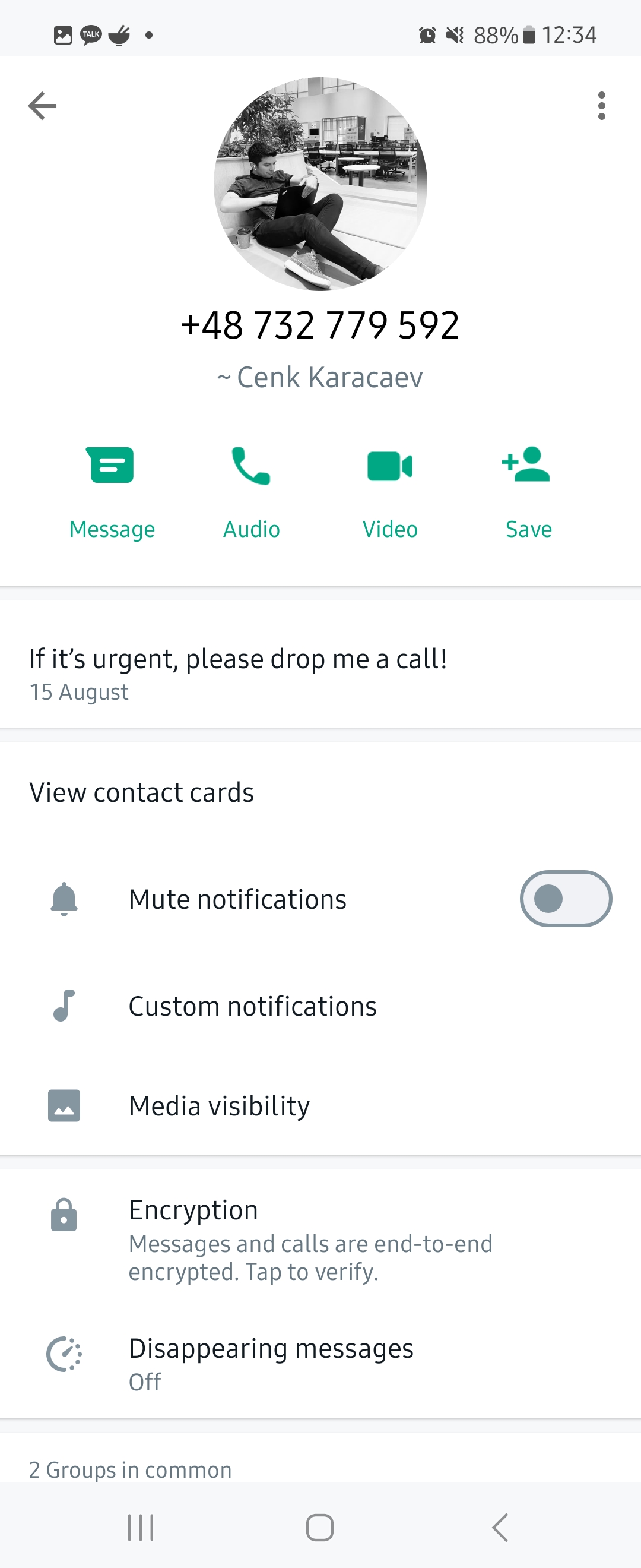Start a video call
This screenshot has height=1568, width=641.
click(390, 492)
